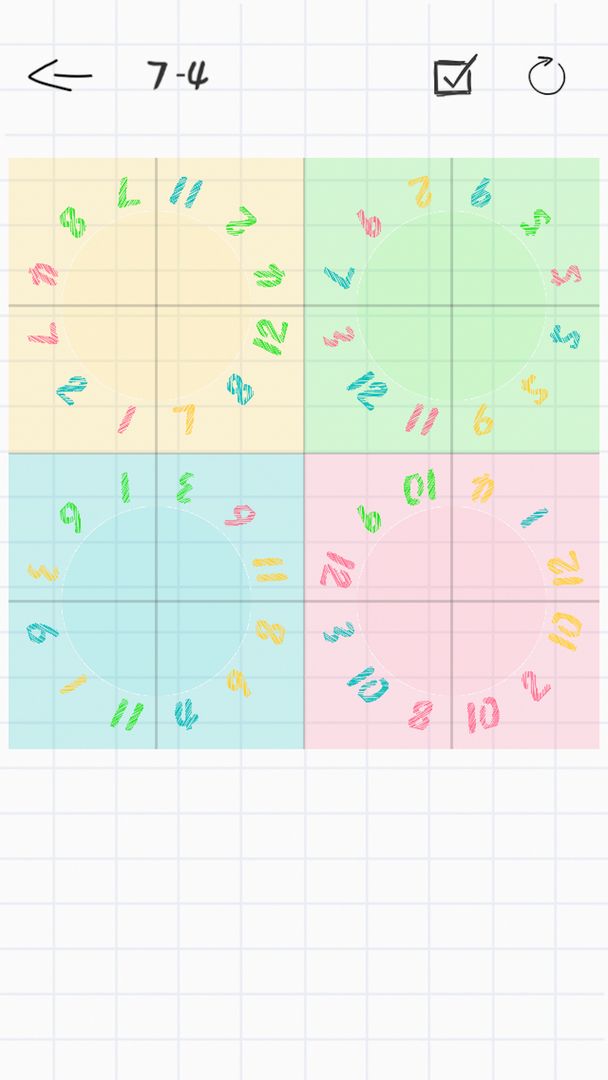Viewport: 608px width, 1080px height.
Task: Tap the blue number wheel
Action: 155,600
